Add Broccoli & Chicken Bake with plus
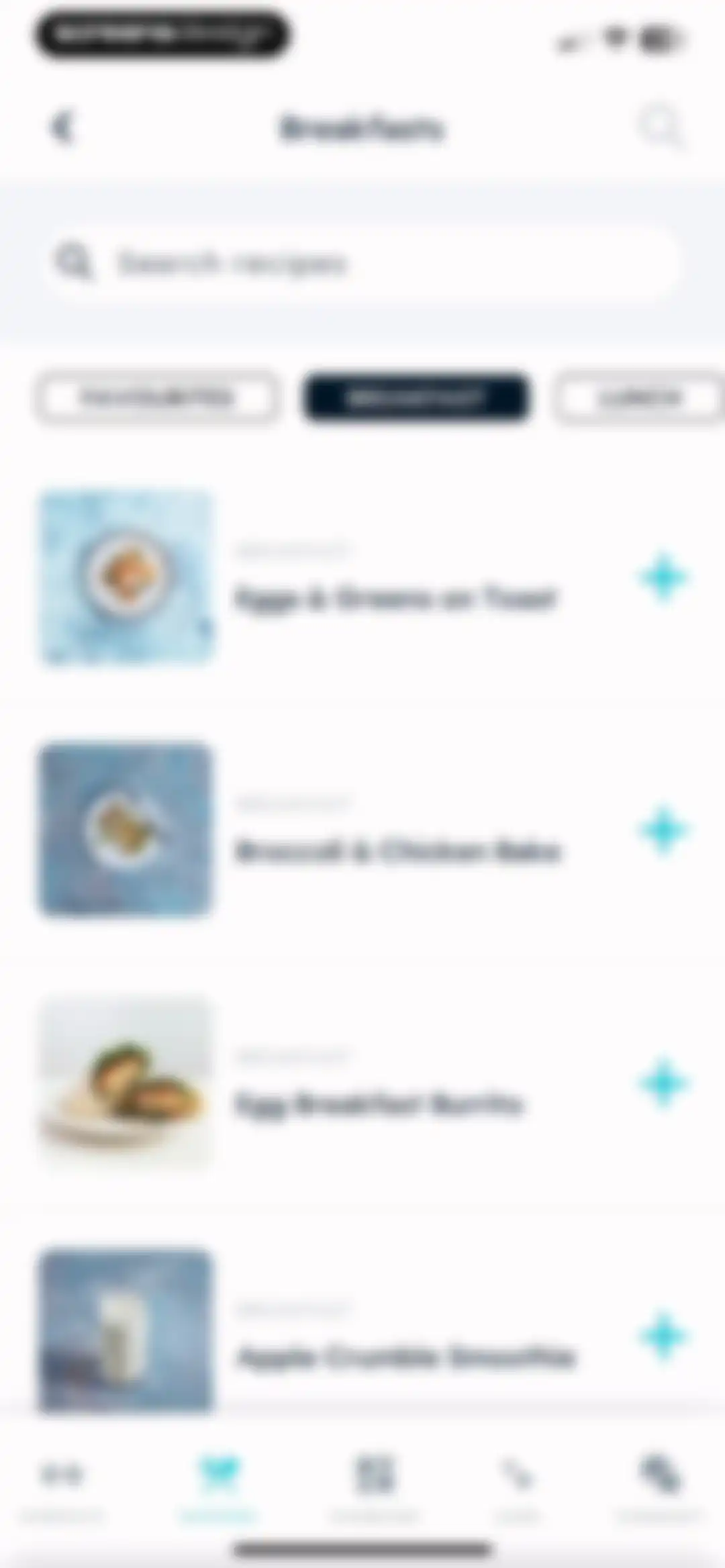725x1568 pixels. pos(663,830)
